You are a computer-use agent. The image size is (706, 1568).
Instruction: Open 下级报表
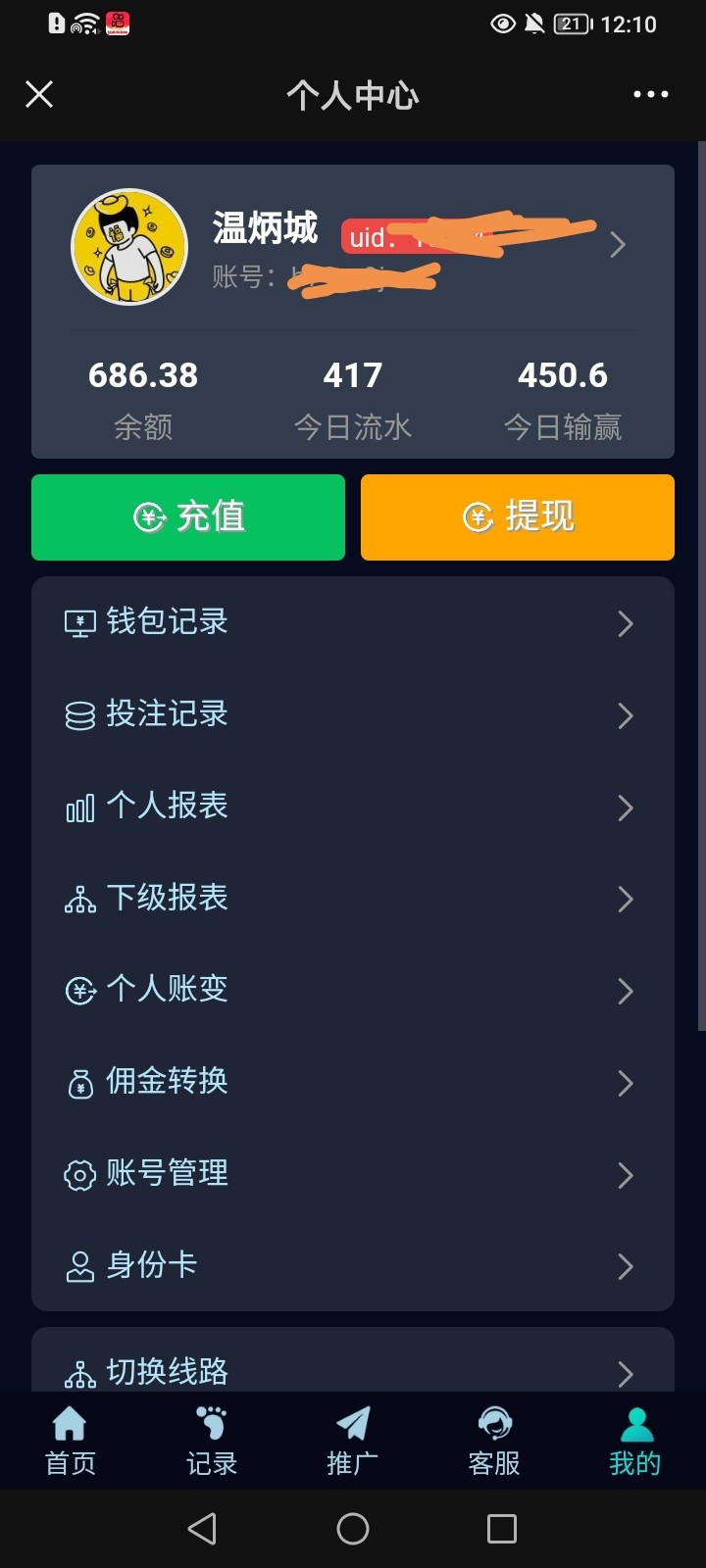click(x=352, y=899)
